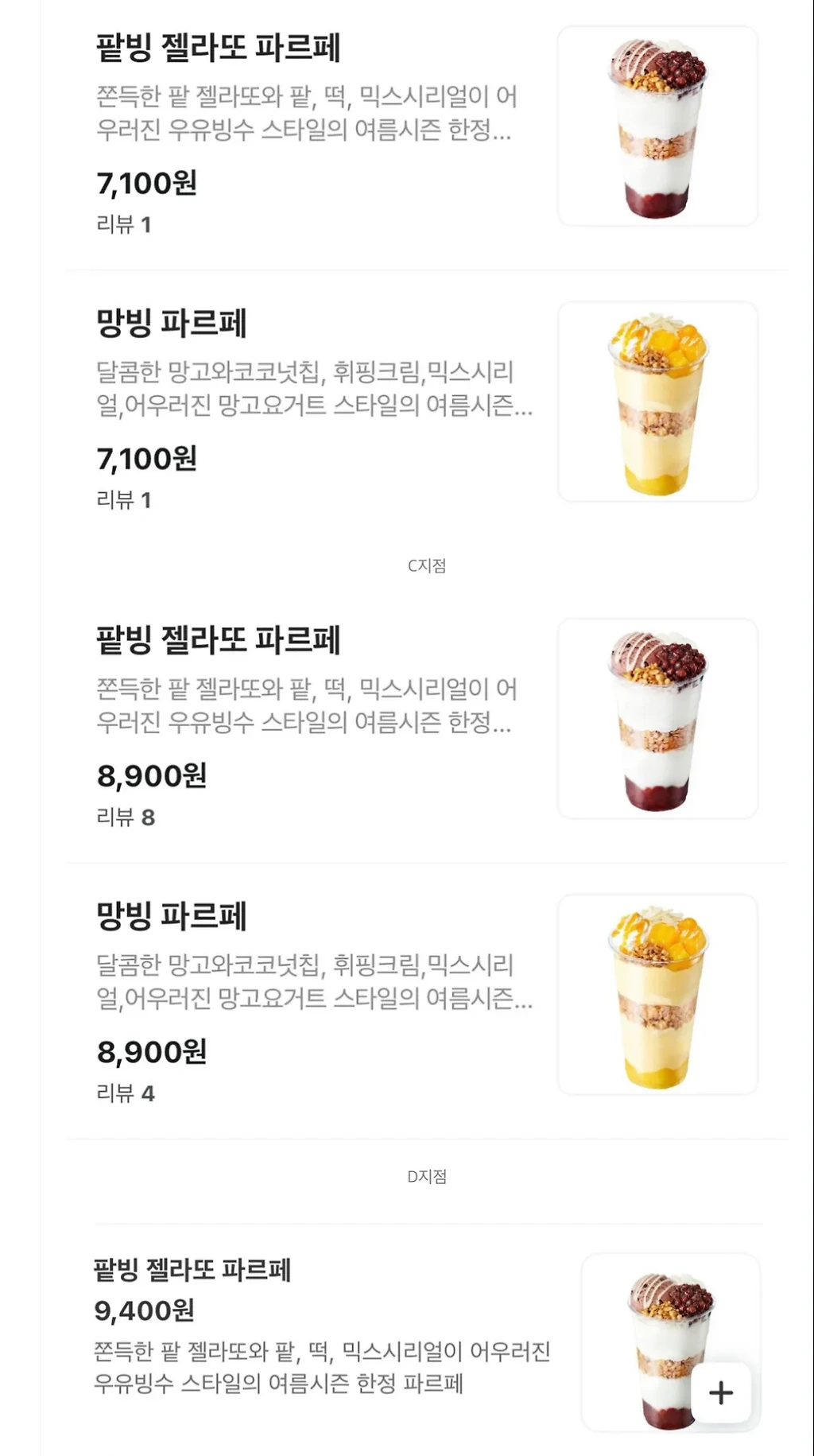This screenshot has height=1456, width=814.
Task: View the 리뷰 1 link under 망빙 파르페
Action: tap(123, 501)
